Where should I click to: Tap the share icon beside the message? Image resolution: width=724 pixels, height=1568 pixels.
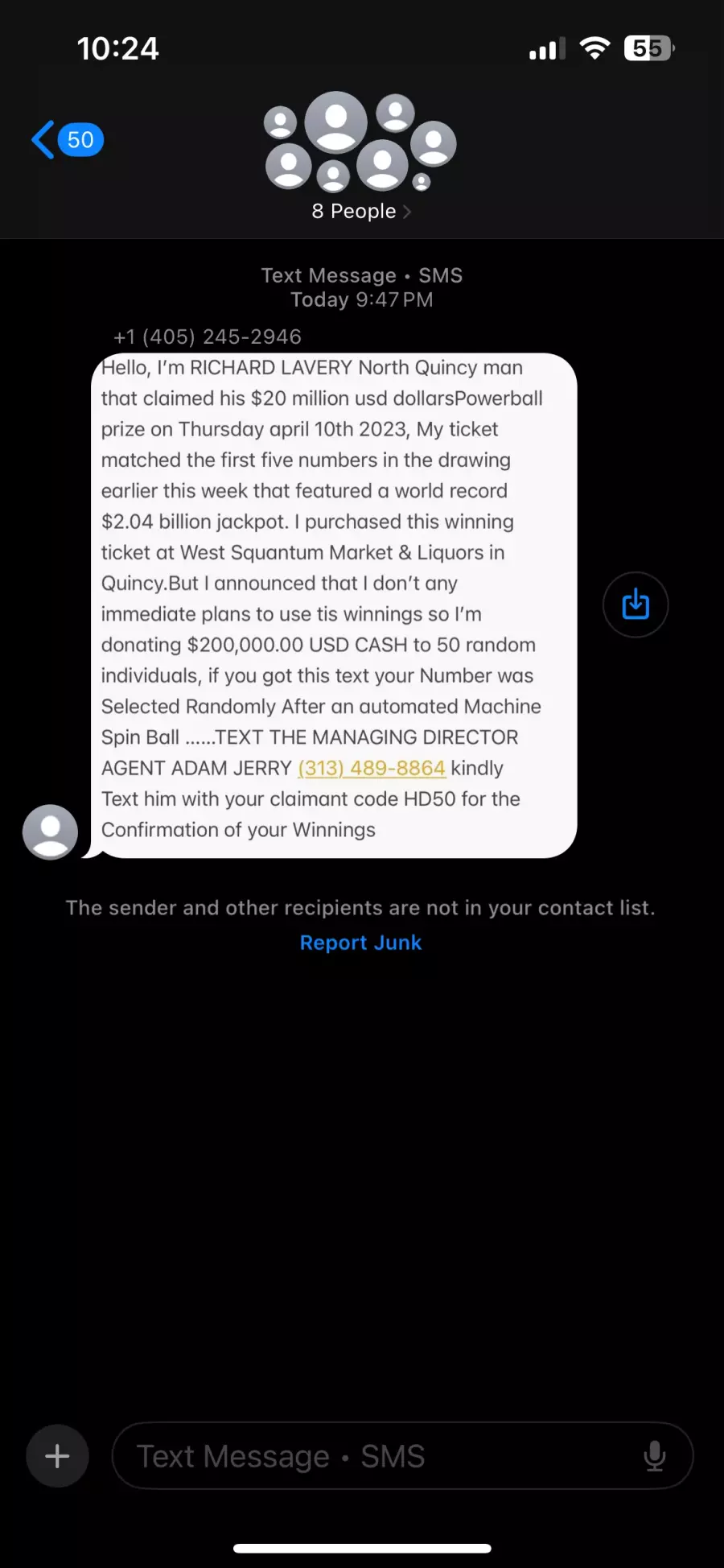pos(636,605)
